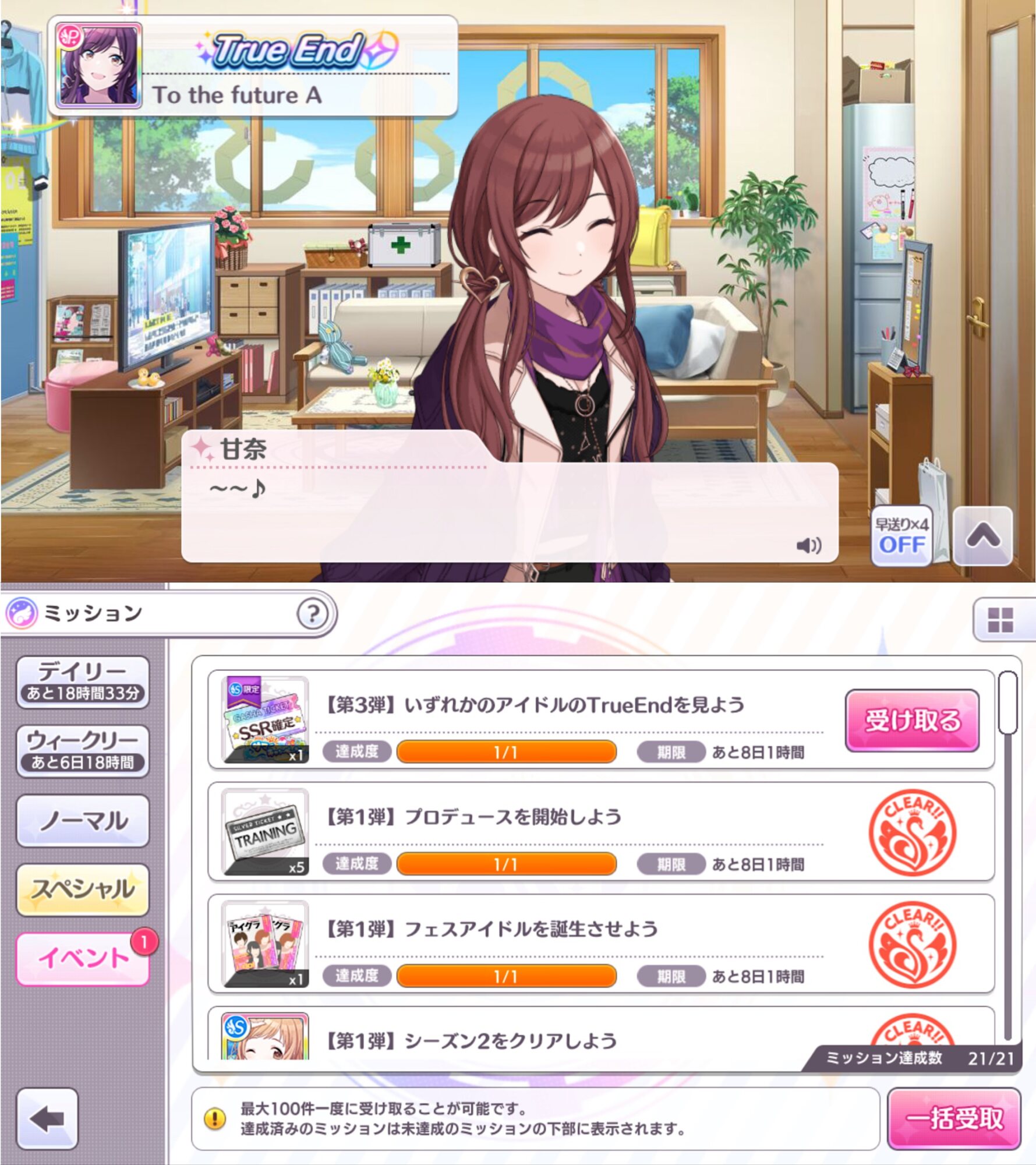1036x1165 pixels.
Task: Claim all rewards with 一括受取
Action: pyautogui.click(x=954, y=1118)
